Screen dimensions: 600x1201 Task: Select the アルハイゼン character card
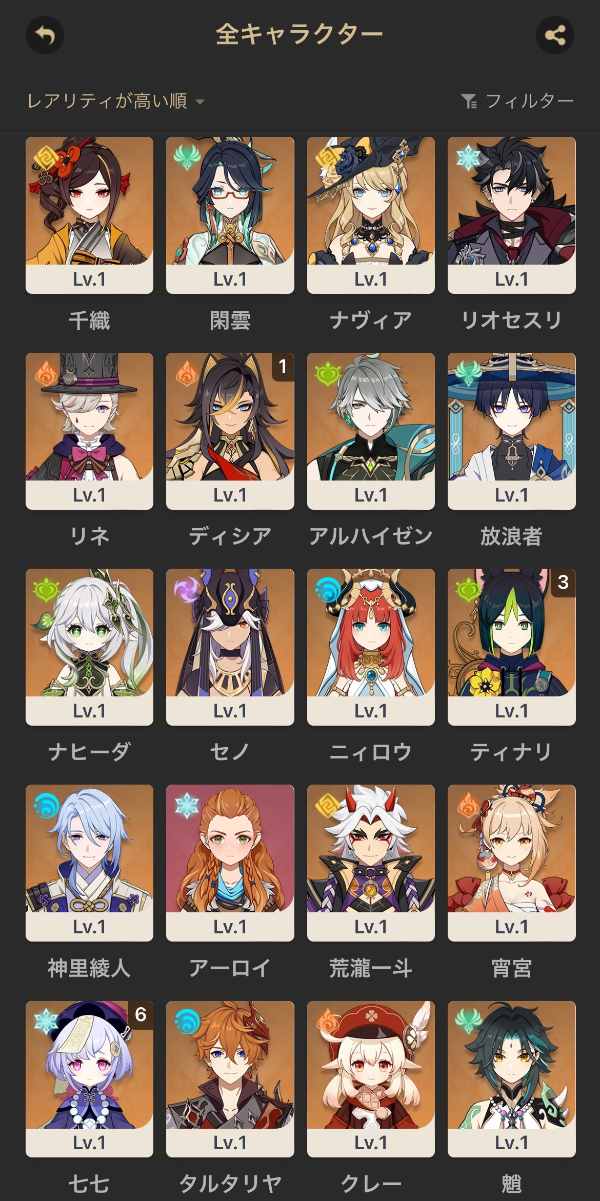pos(371,431)
